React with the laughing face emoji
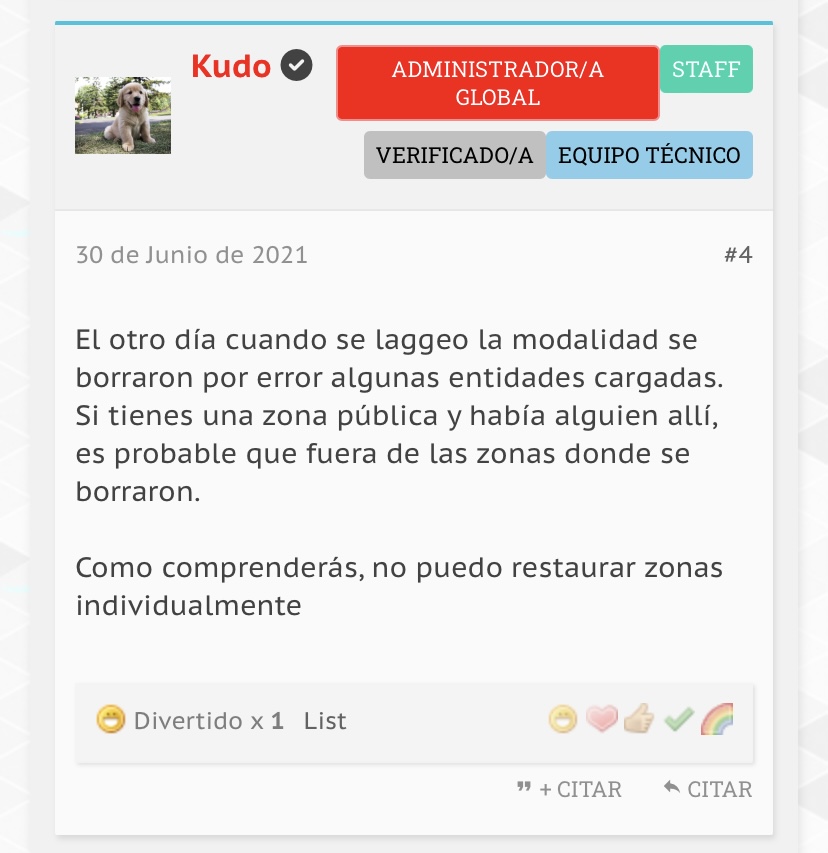828x853 pixels. click(563, 719)
